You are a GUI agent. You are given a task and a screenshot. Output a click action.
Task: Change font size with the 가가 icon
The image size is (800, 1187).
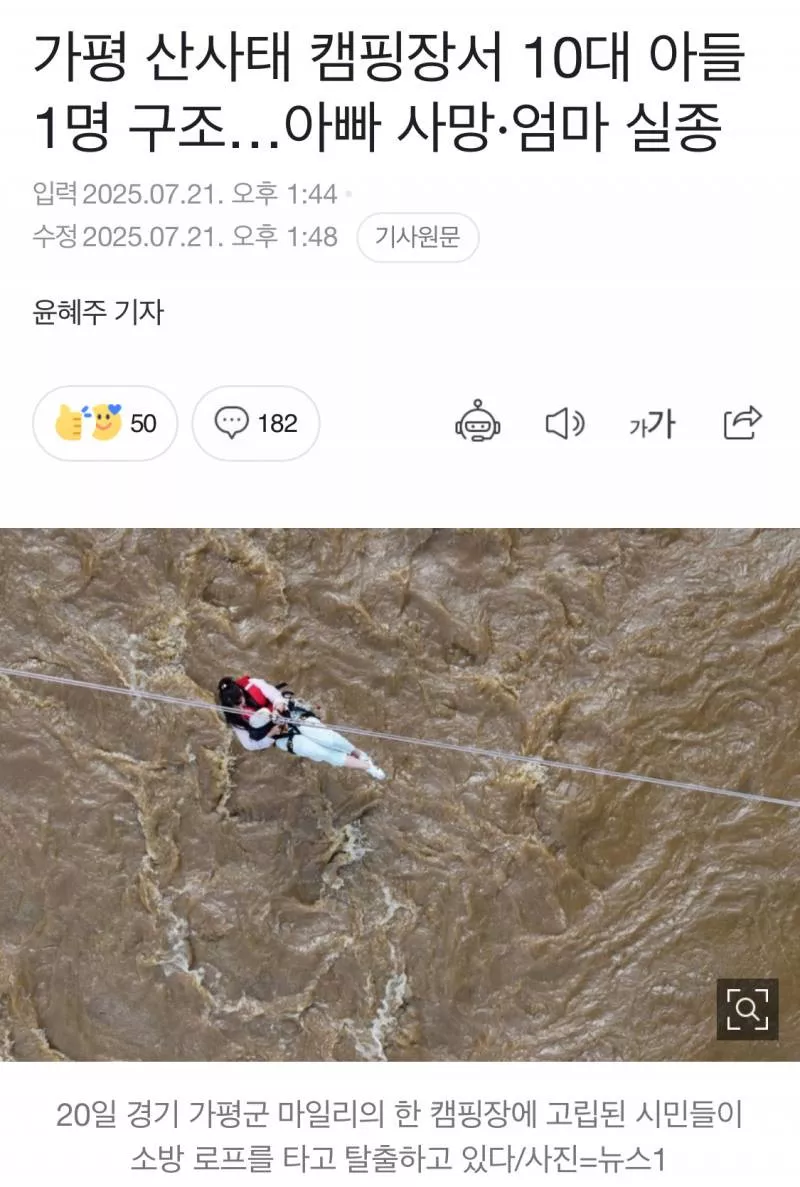click(652, 424)
